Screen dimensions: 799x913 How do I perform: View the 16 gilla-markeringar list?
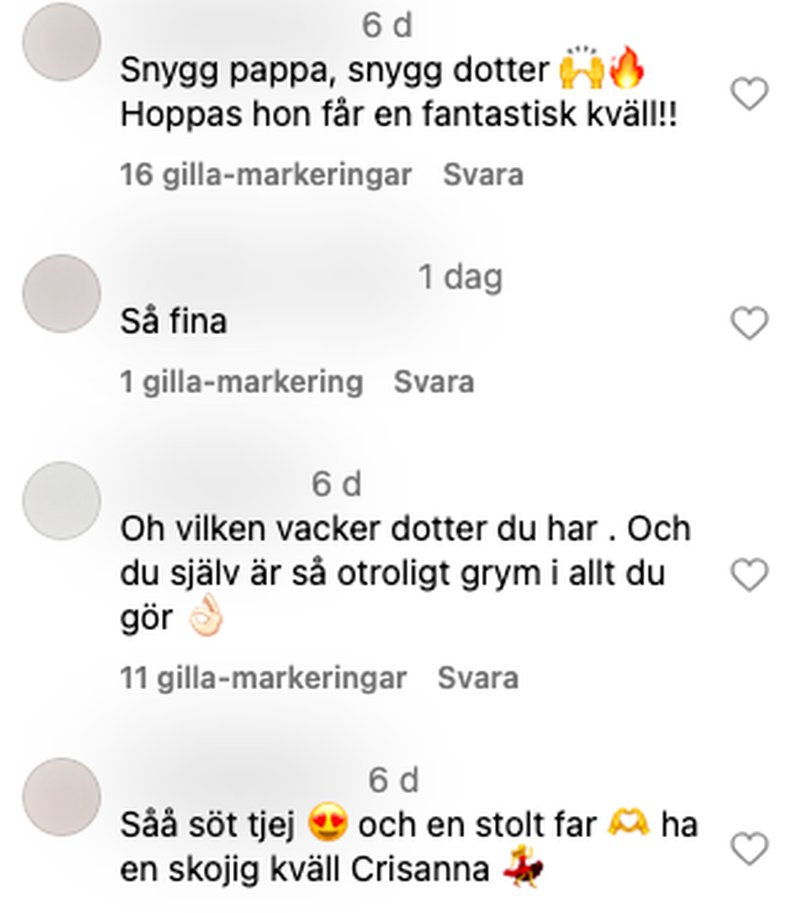pyautogui.click(x=265, y=175)
